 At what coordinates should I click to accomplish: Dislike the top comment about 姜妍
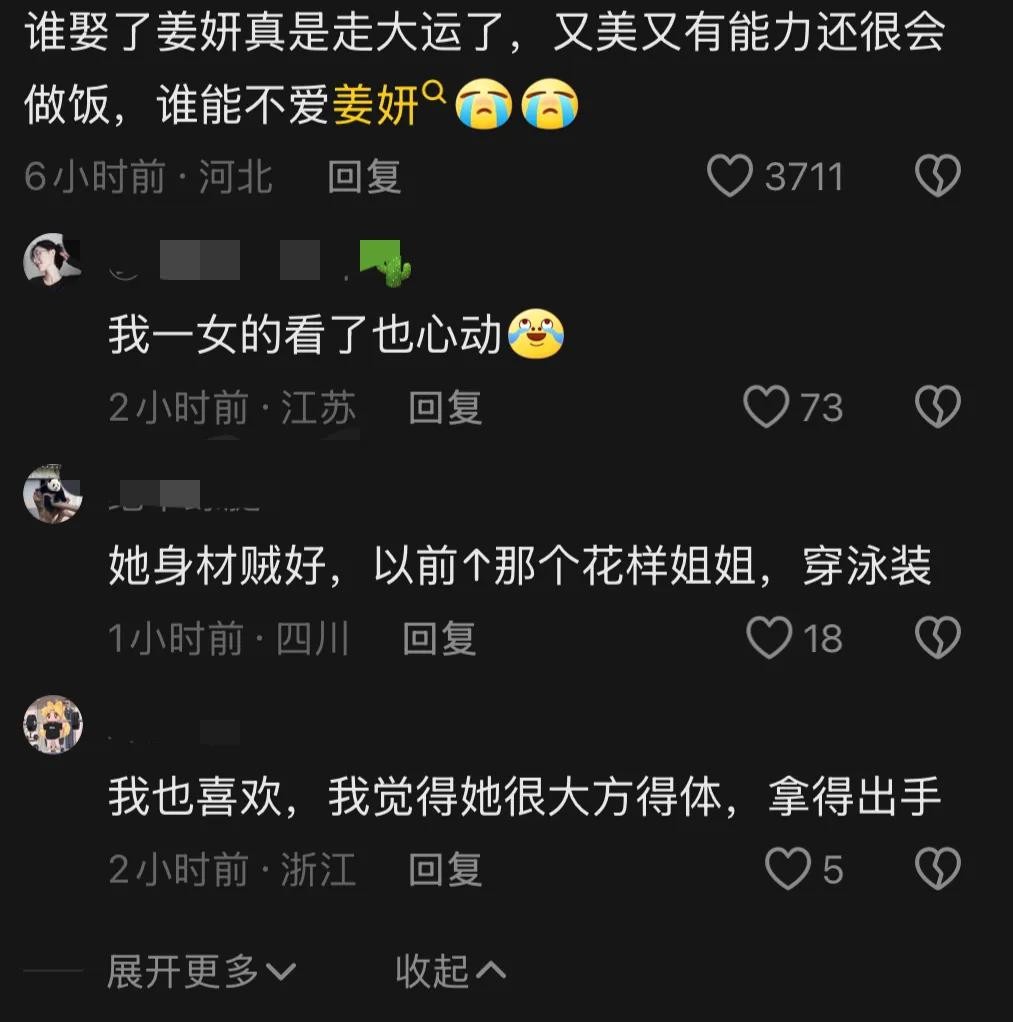[937, 177]
